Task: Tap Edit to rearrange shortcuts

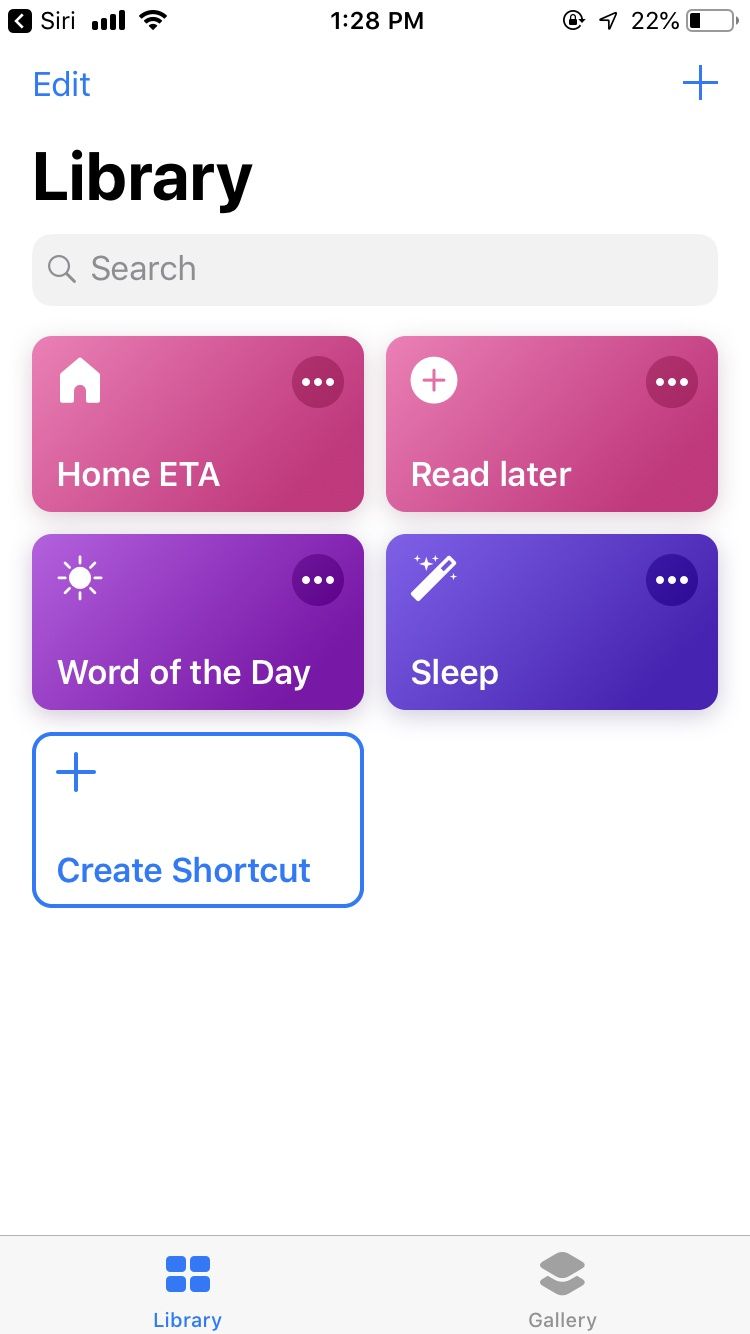Action: coord(61,84)
